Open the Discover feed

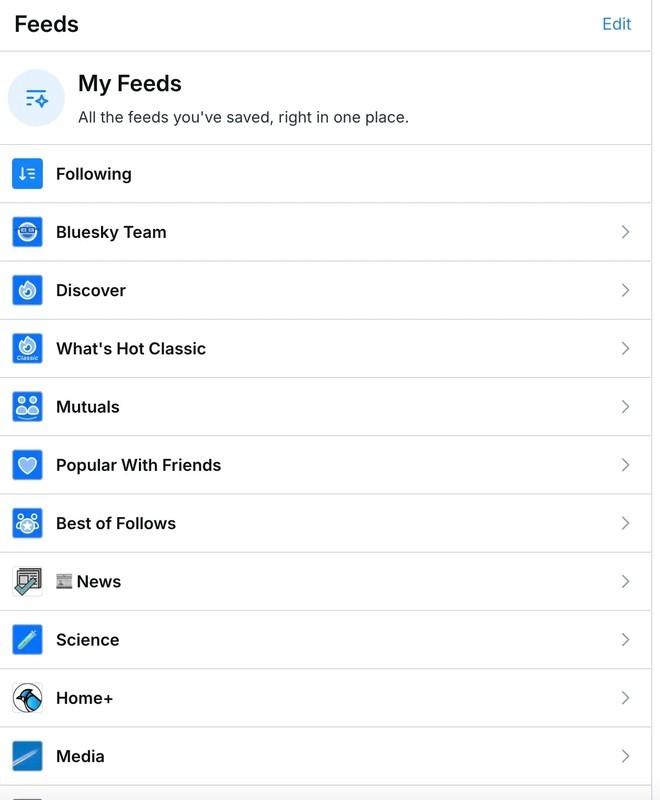click(x=91, y=290)
